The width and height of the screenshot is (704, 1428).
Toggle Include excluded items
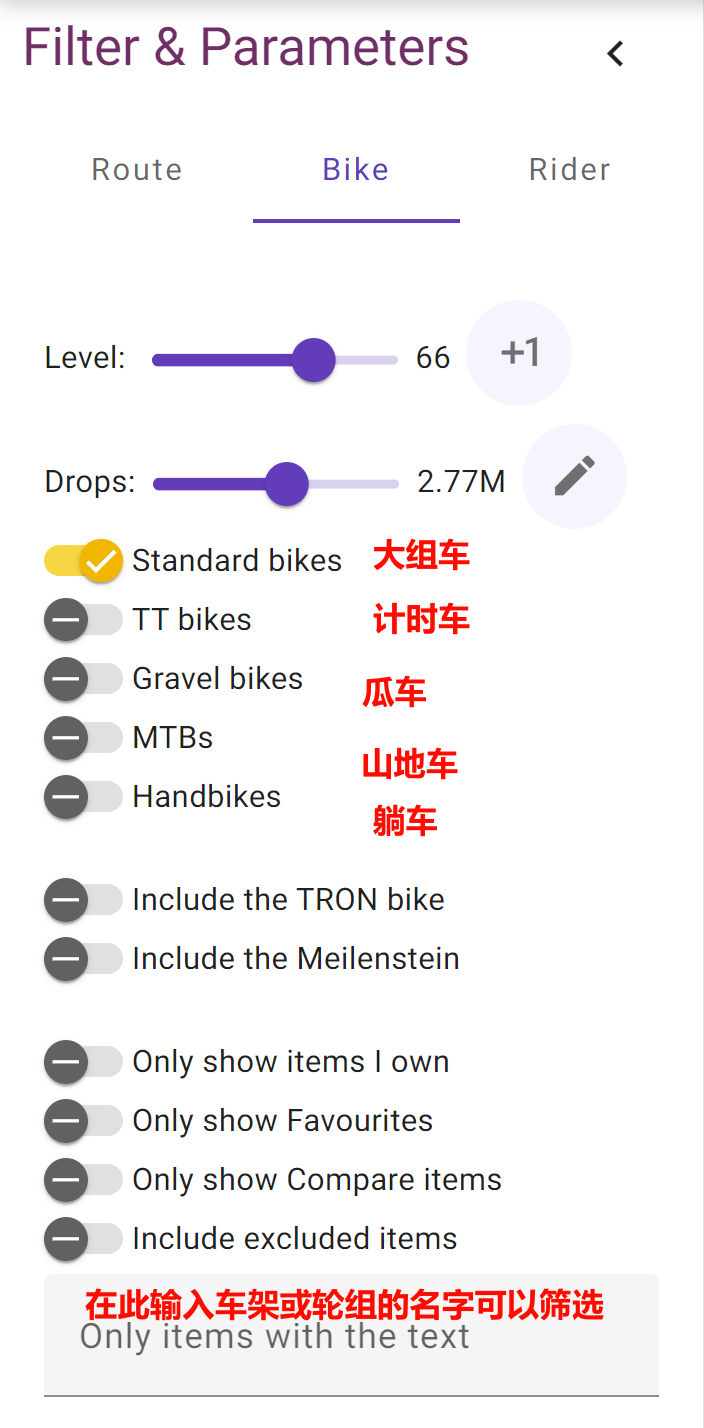(x=83, y=1239)
